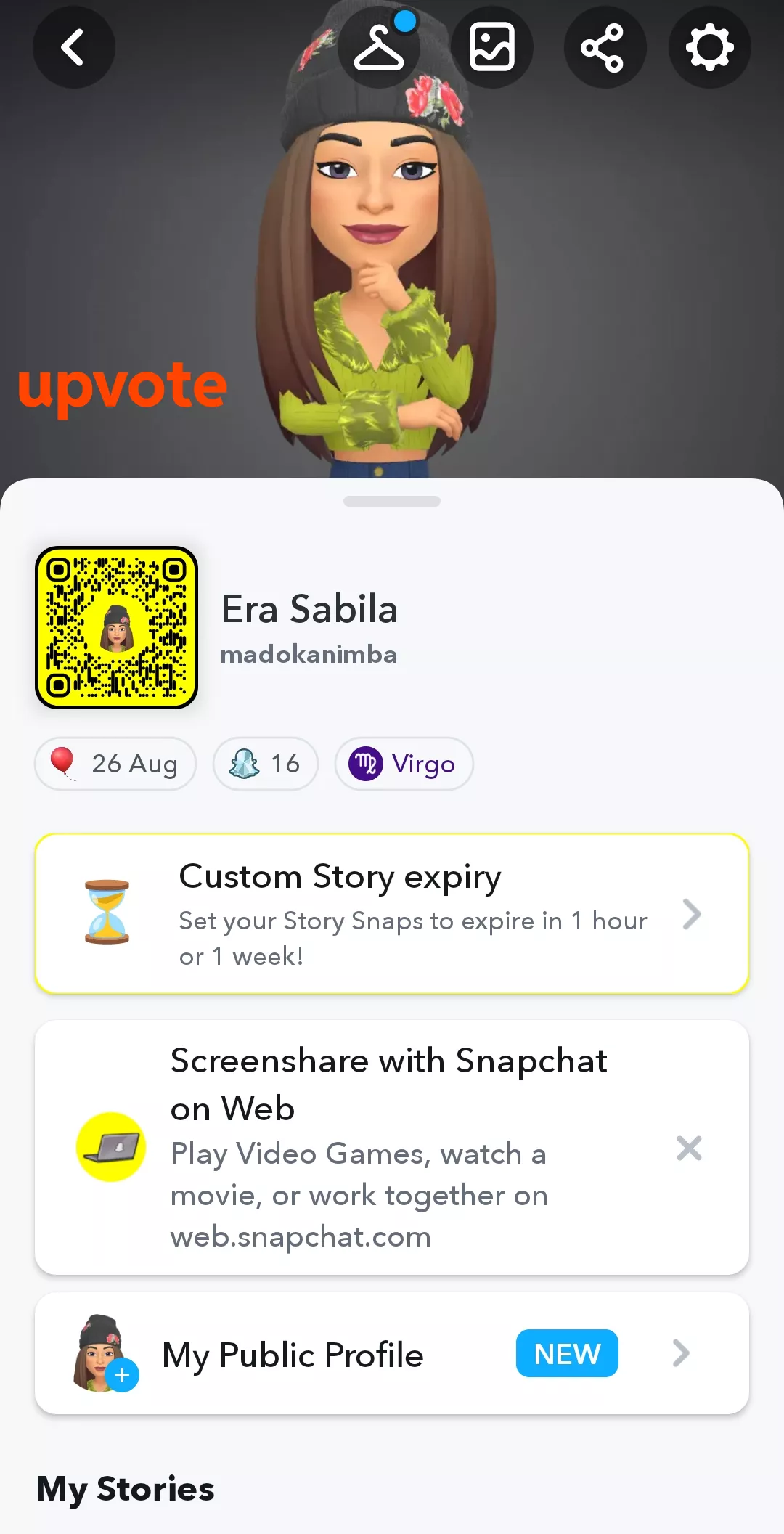Open My Public Profile

[392, 1354]
